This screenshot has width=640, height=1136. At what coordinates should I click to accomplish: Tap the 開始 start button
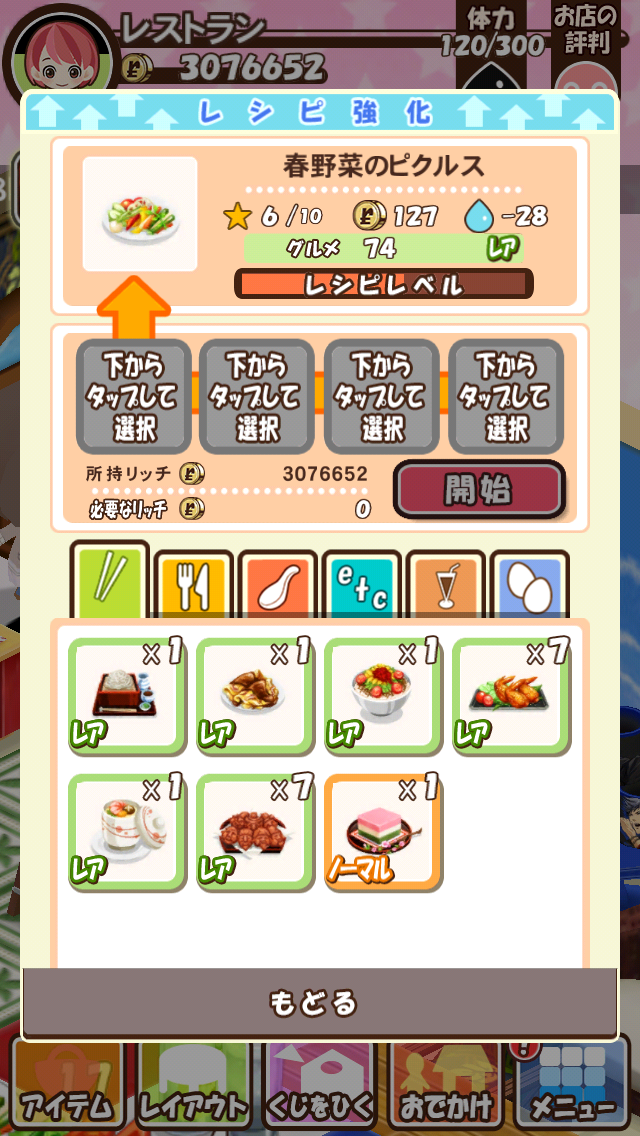click(x=479, y=489)
